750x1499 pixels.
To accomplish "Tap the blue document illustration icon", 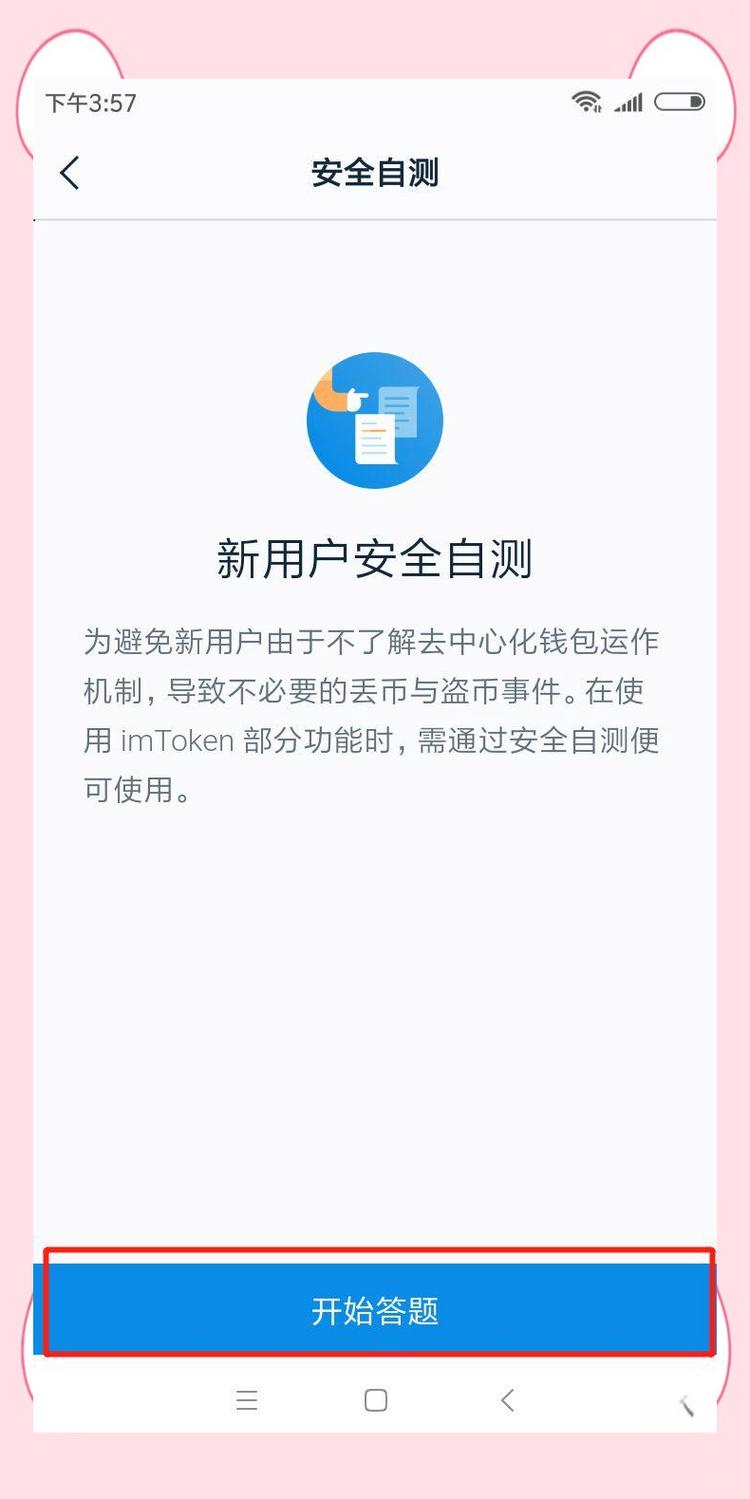I will [375, 420].
